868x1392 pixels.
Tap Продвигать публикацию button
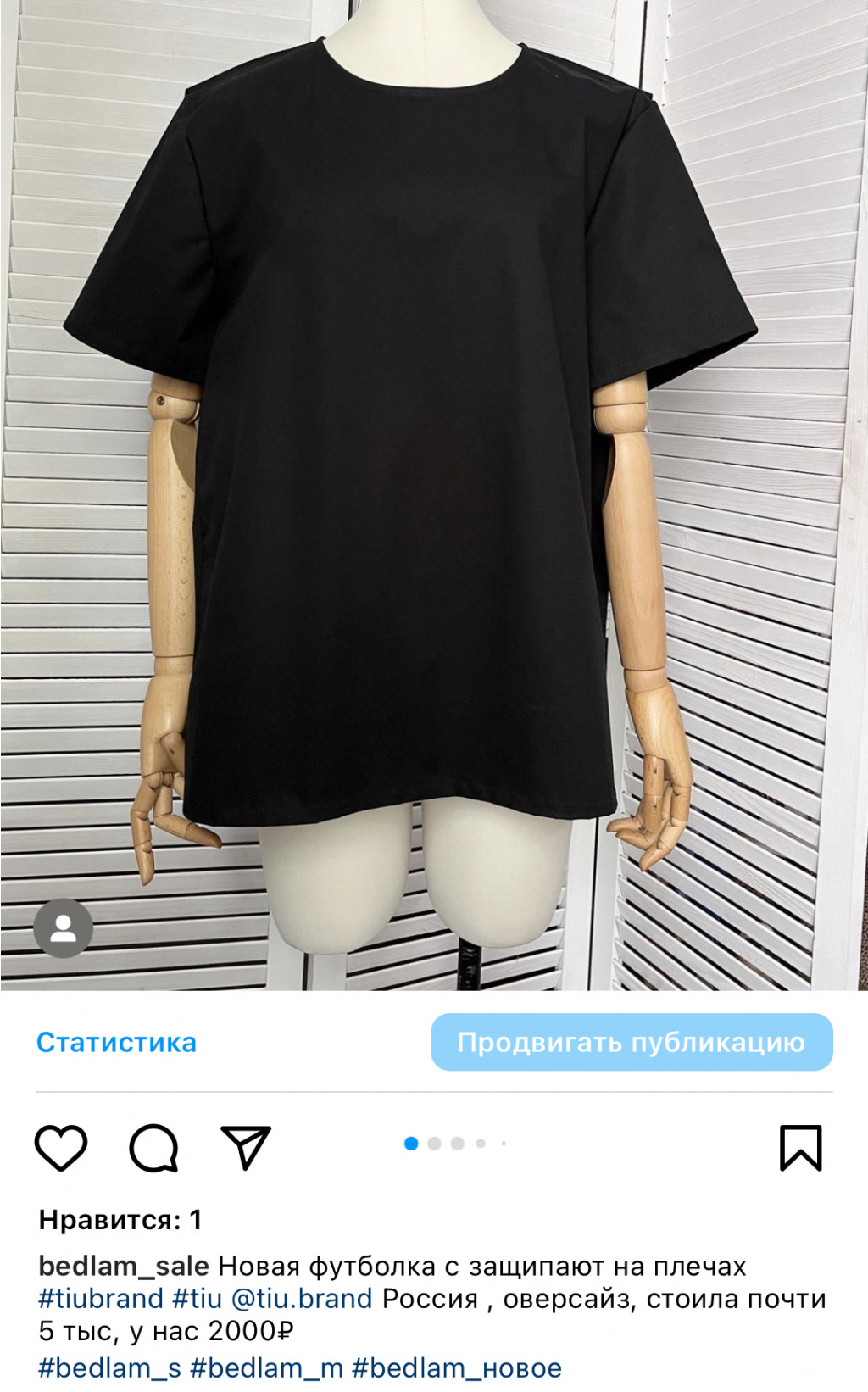(632, 1042)
